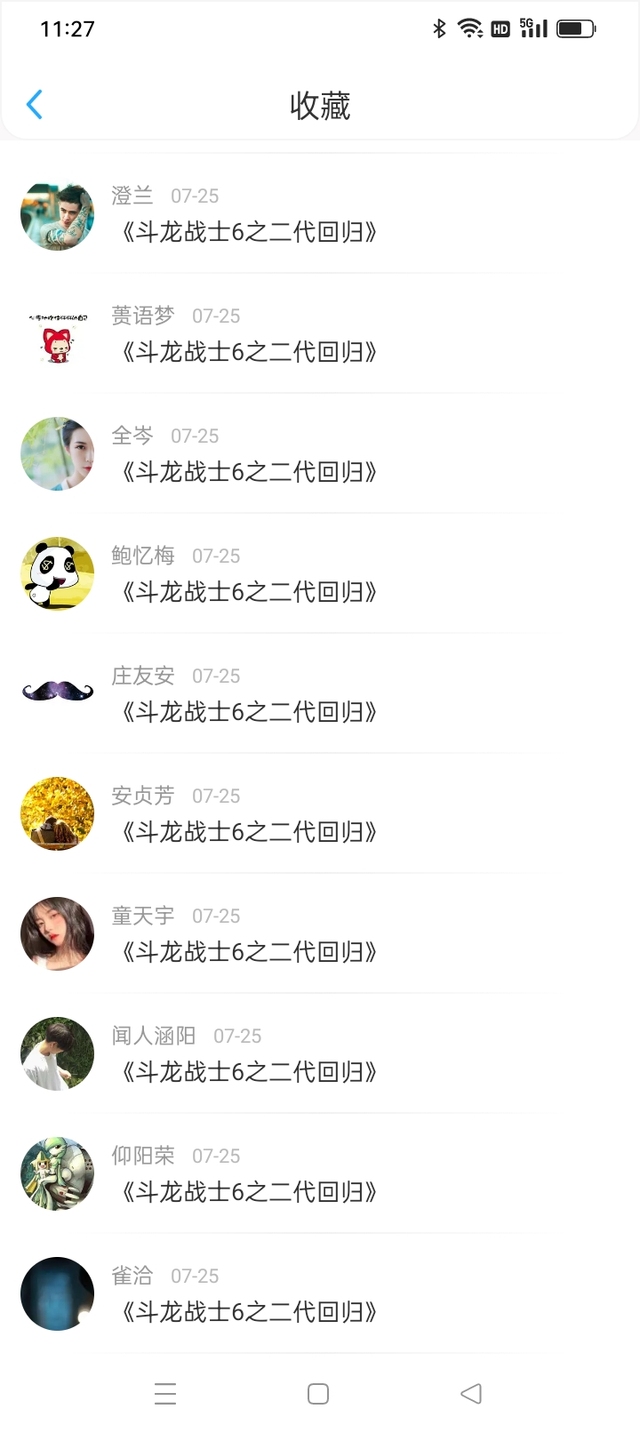The image size is (640, 1433).
Task: Tap 安贞芳's collection row
Action: pos(248,832)
